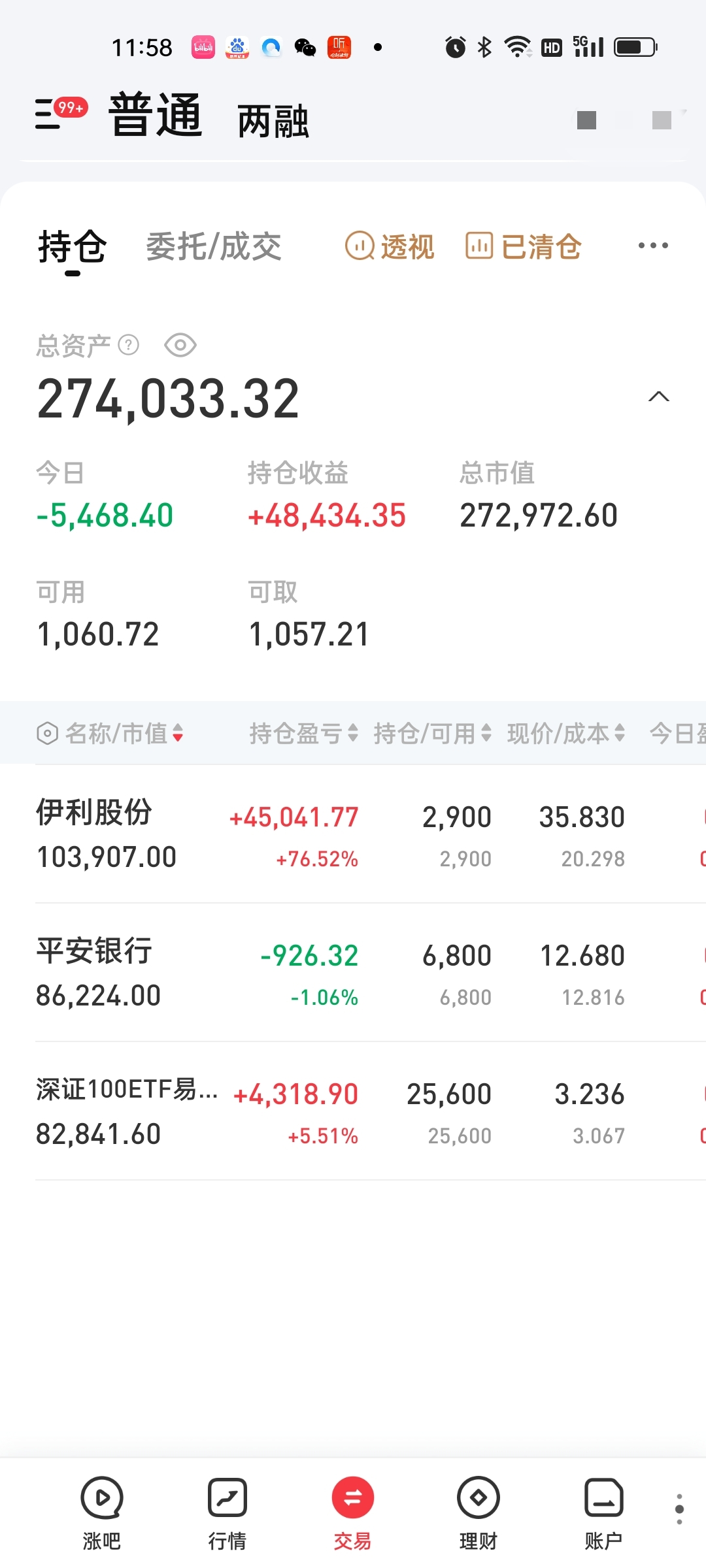Collapse the asset details chevron

coord(658,397)
